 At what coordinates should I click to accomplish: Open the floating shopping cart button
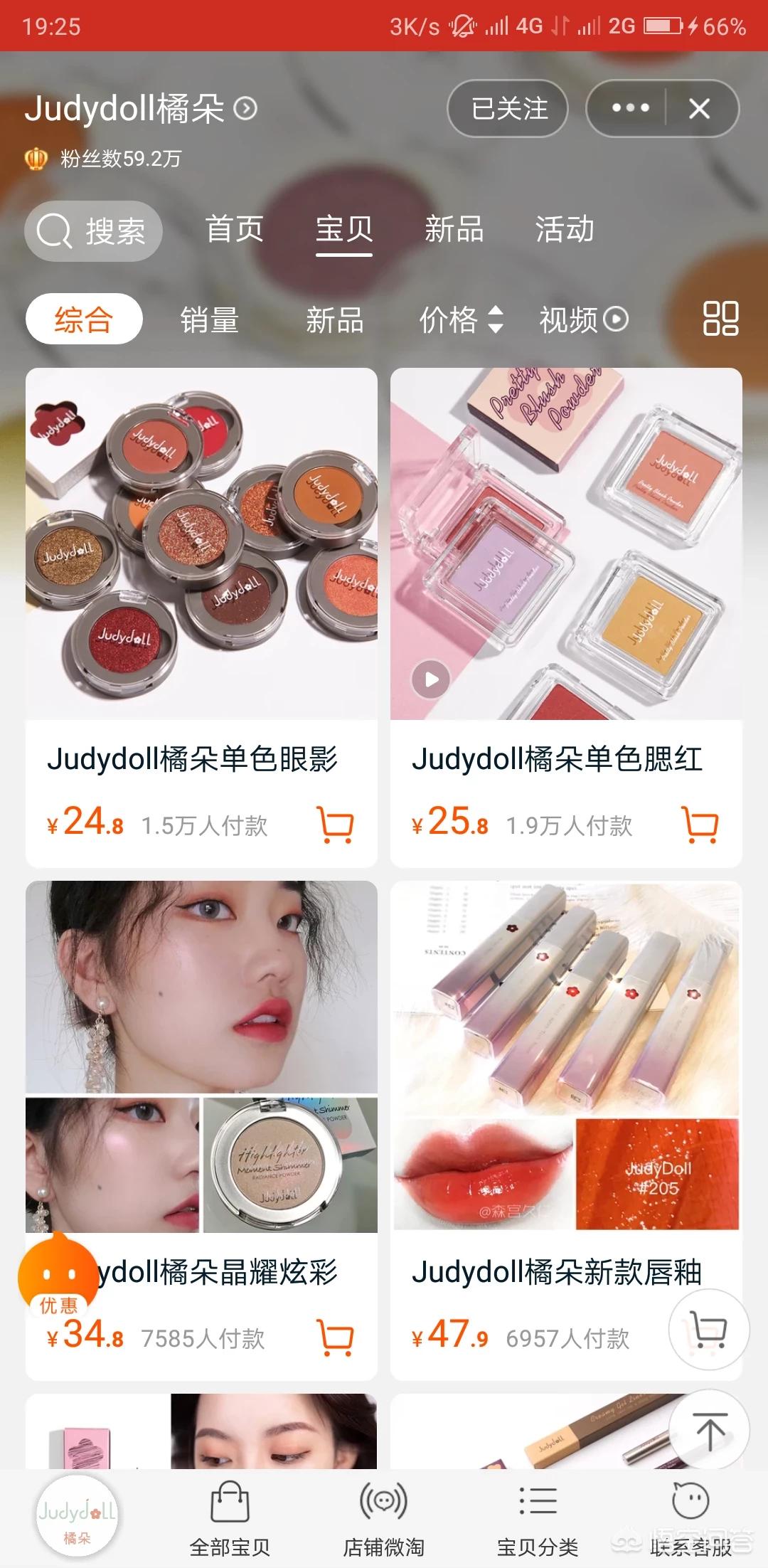(x=709, y=1330)
